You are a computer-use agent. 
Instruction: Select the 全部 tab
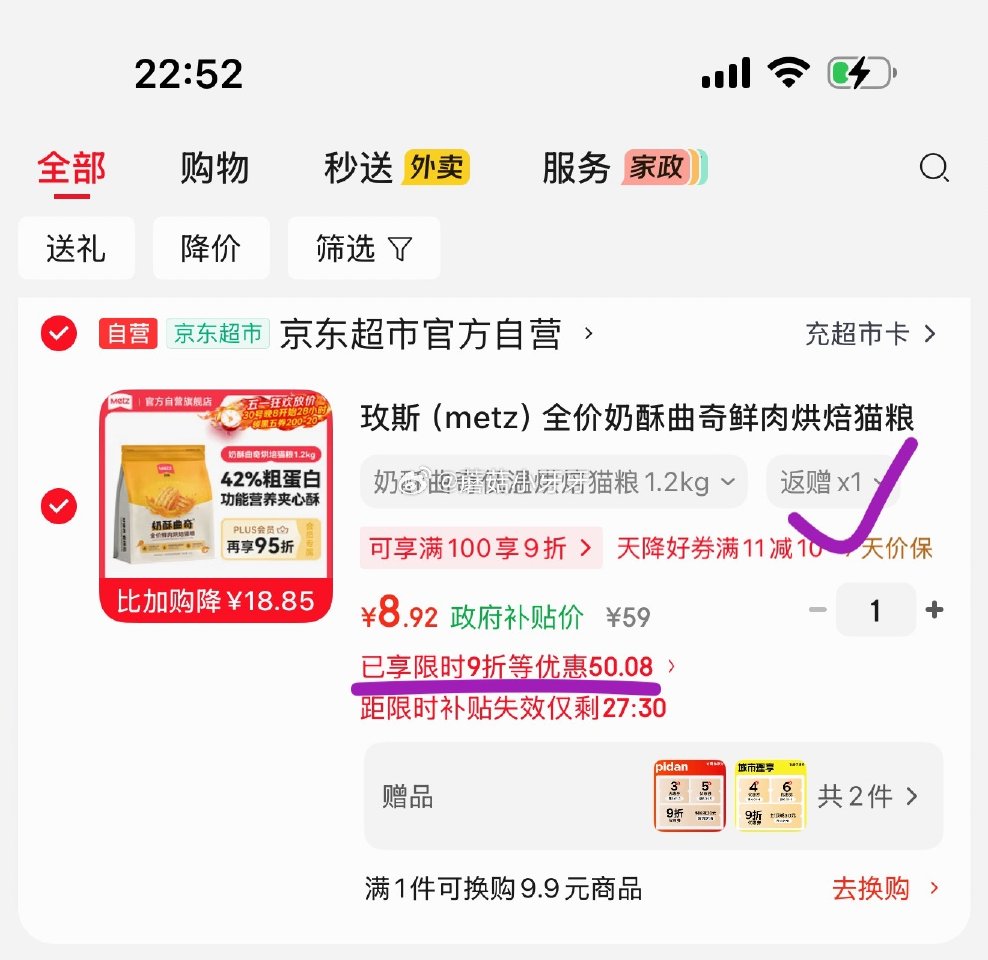point(71,168)
